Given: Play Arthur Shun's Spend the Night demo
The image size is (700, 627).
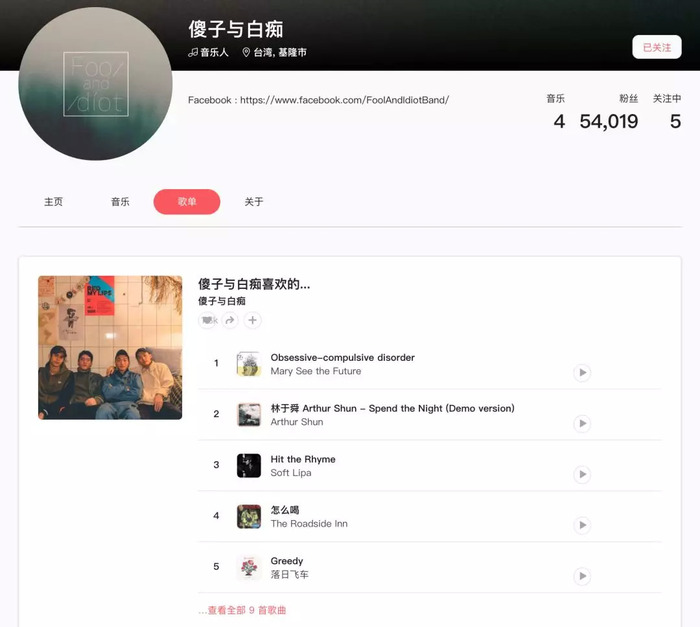Looking at the screenshot, I should (582, 423).
